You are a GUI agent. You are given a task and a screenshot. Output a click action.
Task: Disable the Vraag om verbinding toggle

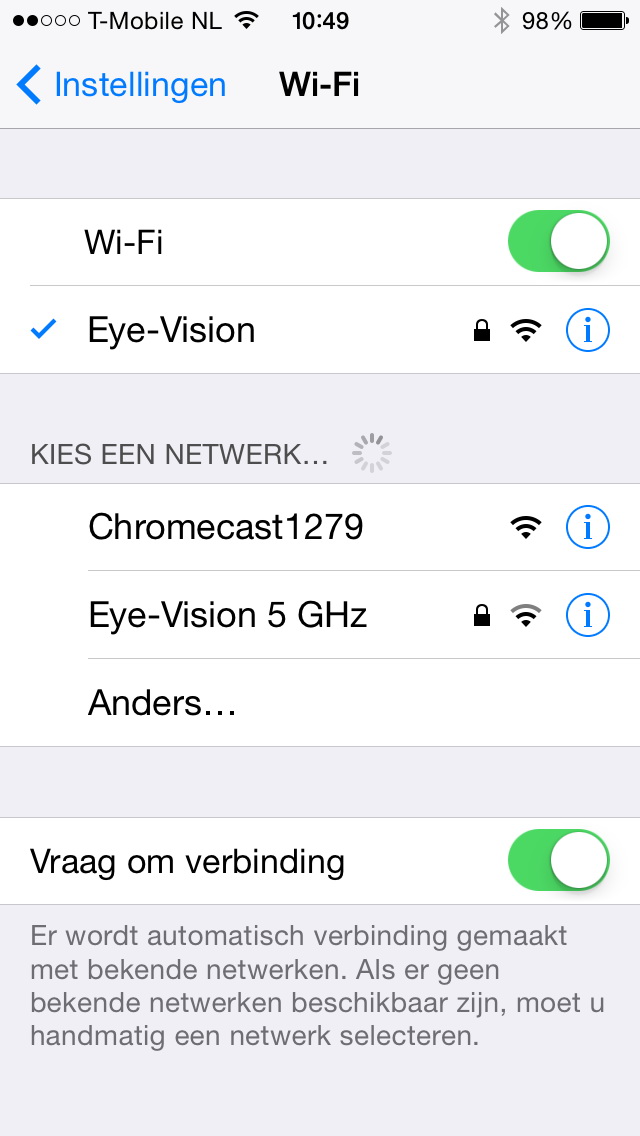[x=558, y=861]
